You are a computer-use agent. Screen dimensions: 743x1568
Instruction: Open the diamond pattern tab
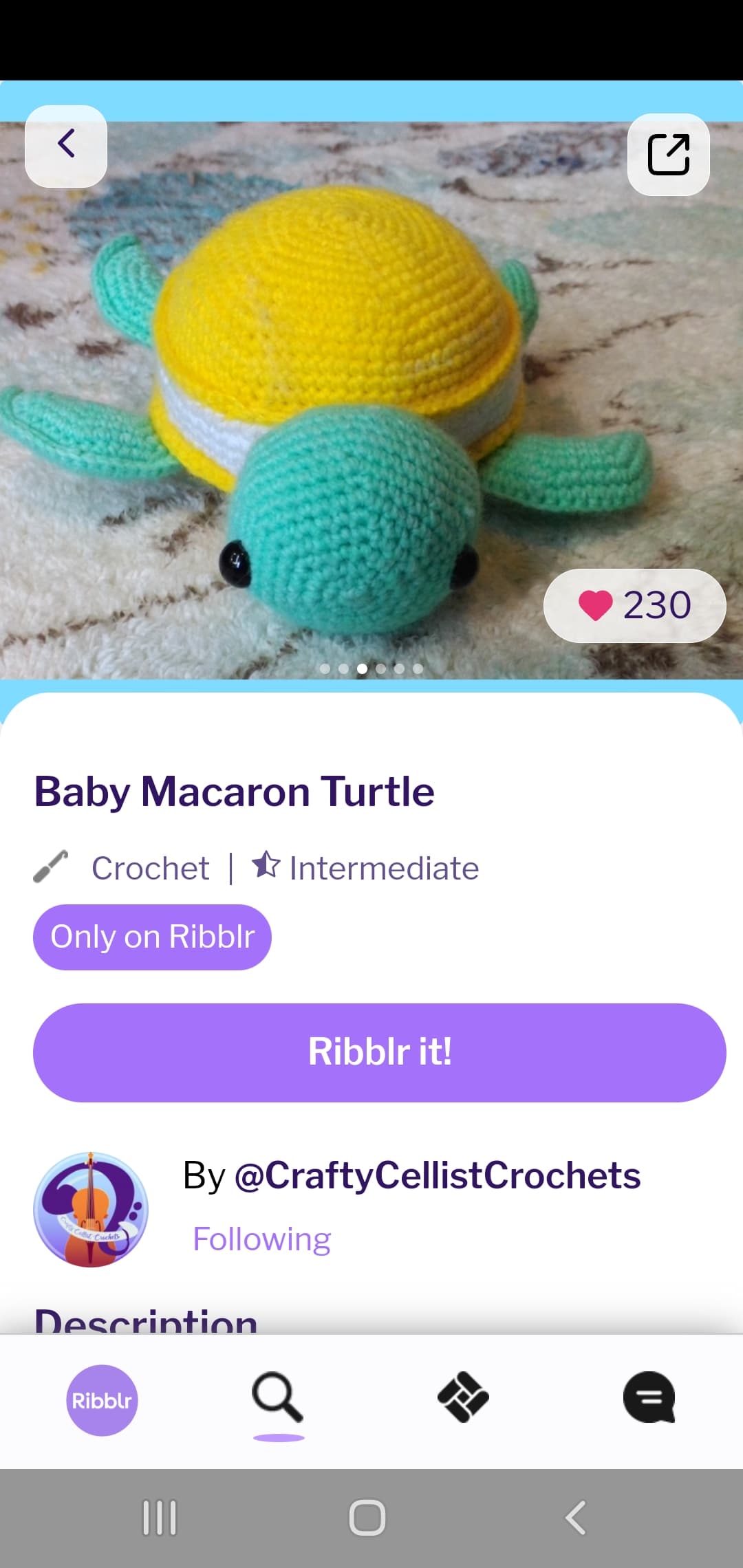point(463,1397)
